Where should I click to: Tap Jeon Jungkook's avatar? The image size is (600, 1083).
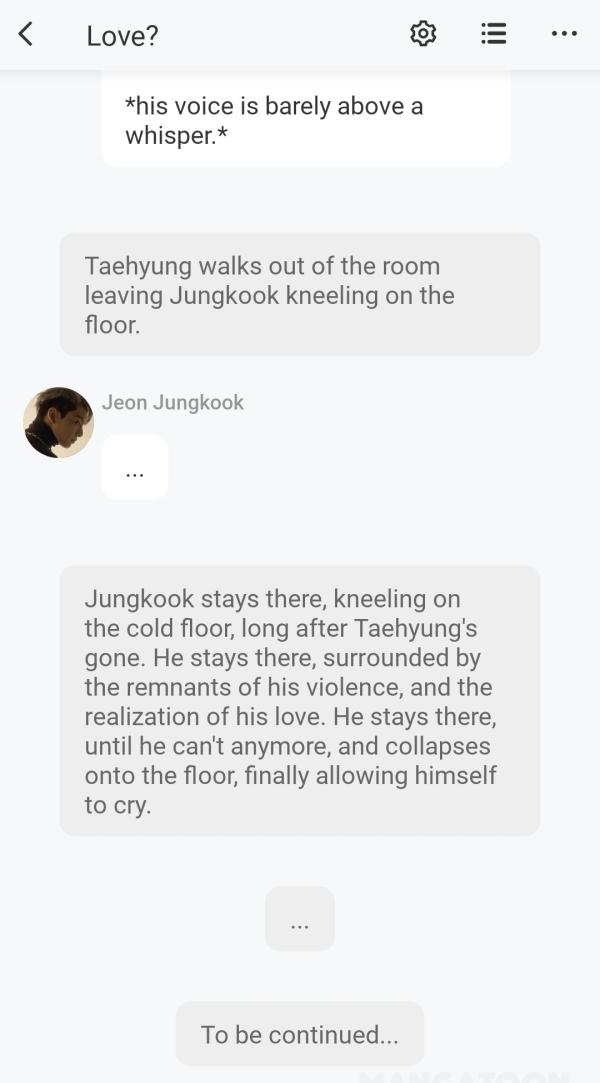pyautogui.click(x=58, y=422)
